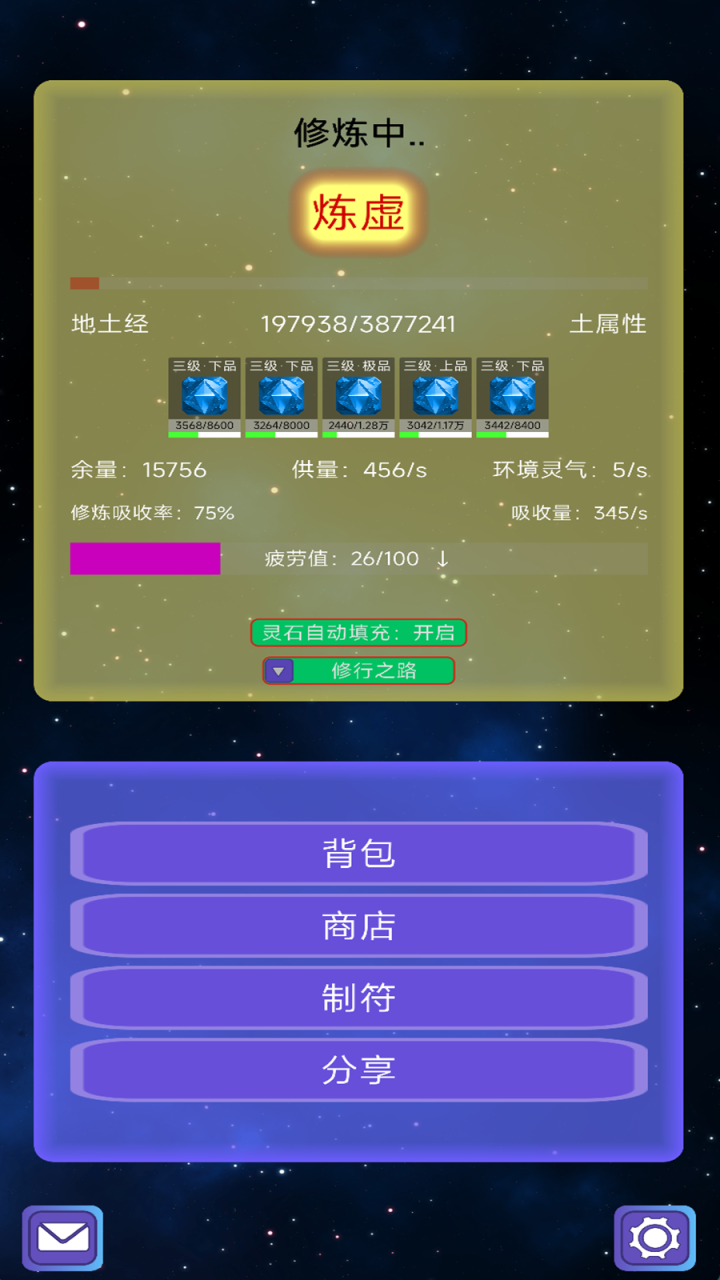Select the spirit stone slot showing 3264/8000
Viewport: 720px width, 1280px height.
281,397
